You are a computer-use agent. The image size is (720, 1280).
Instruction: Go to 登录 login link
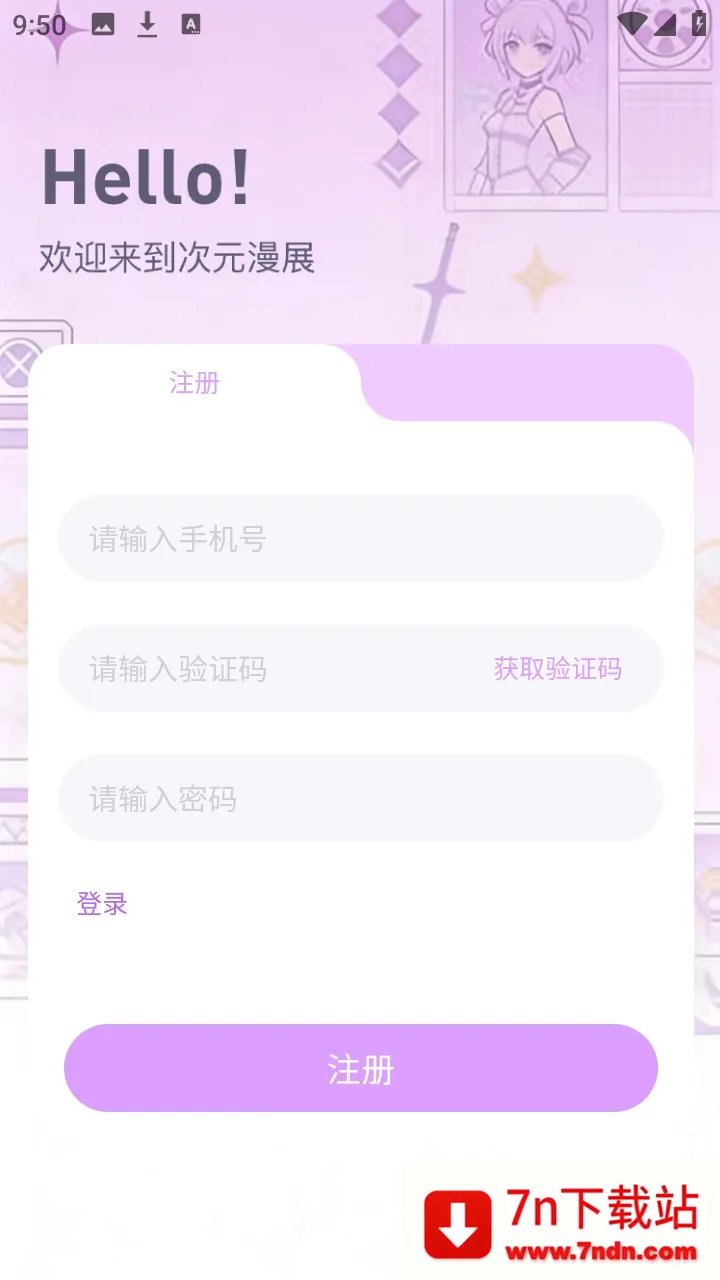point(102,904)
